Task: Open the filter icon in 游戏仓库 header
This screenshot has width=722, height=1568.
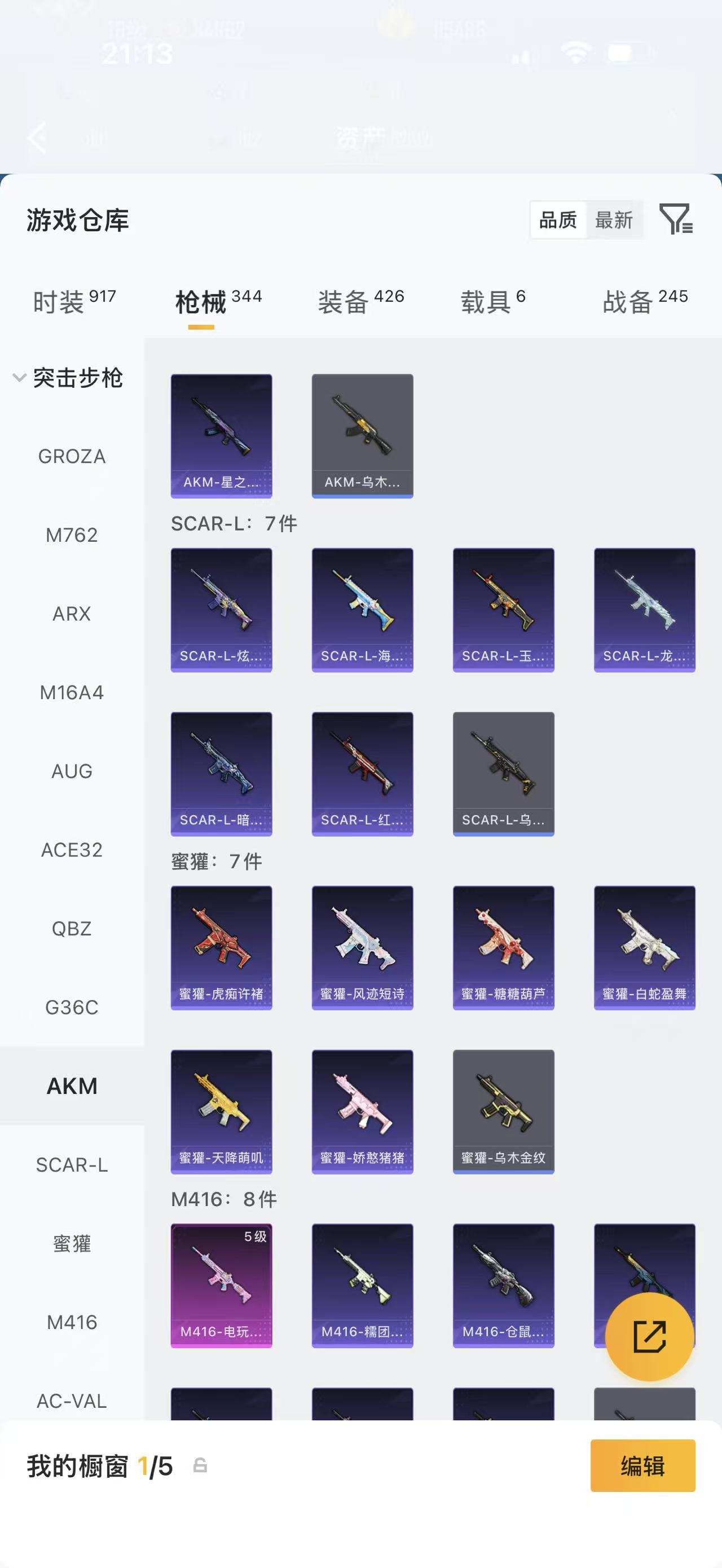Action: point(676,219)
